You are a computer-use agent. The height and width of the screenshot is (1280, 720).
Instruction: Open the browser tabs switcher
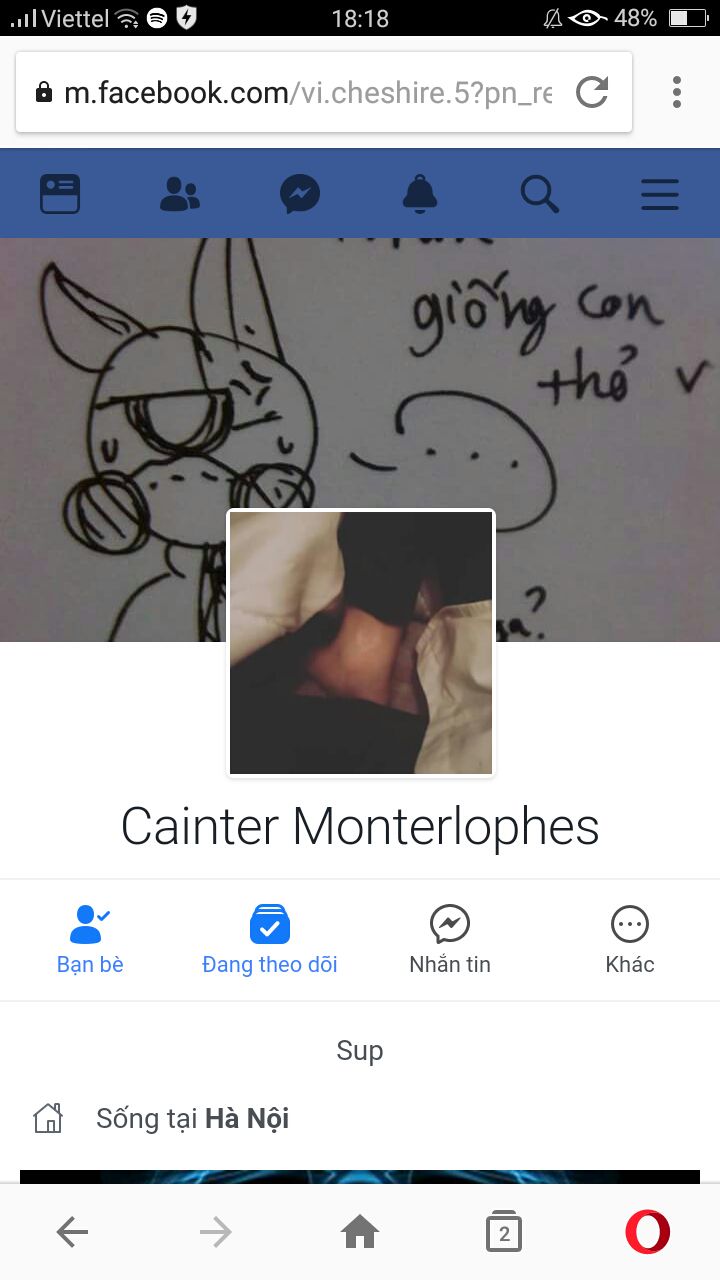[x=504, y=1233]
